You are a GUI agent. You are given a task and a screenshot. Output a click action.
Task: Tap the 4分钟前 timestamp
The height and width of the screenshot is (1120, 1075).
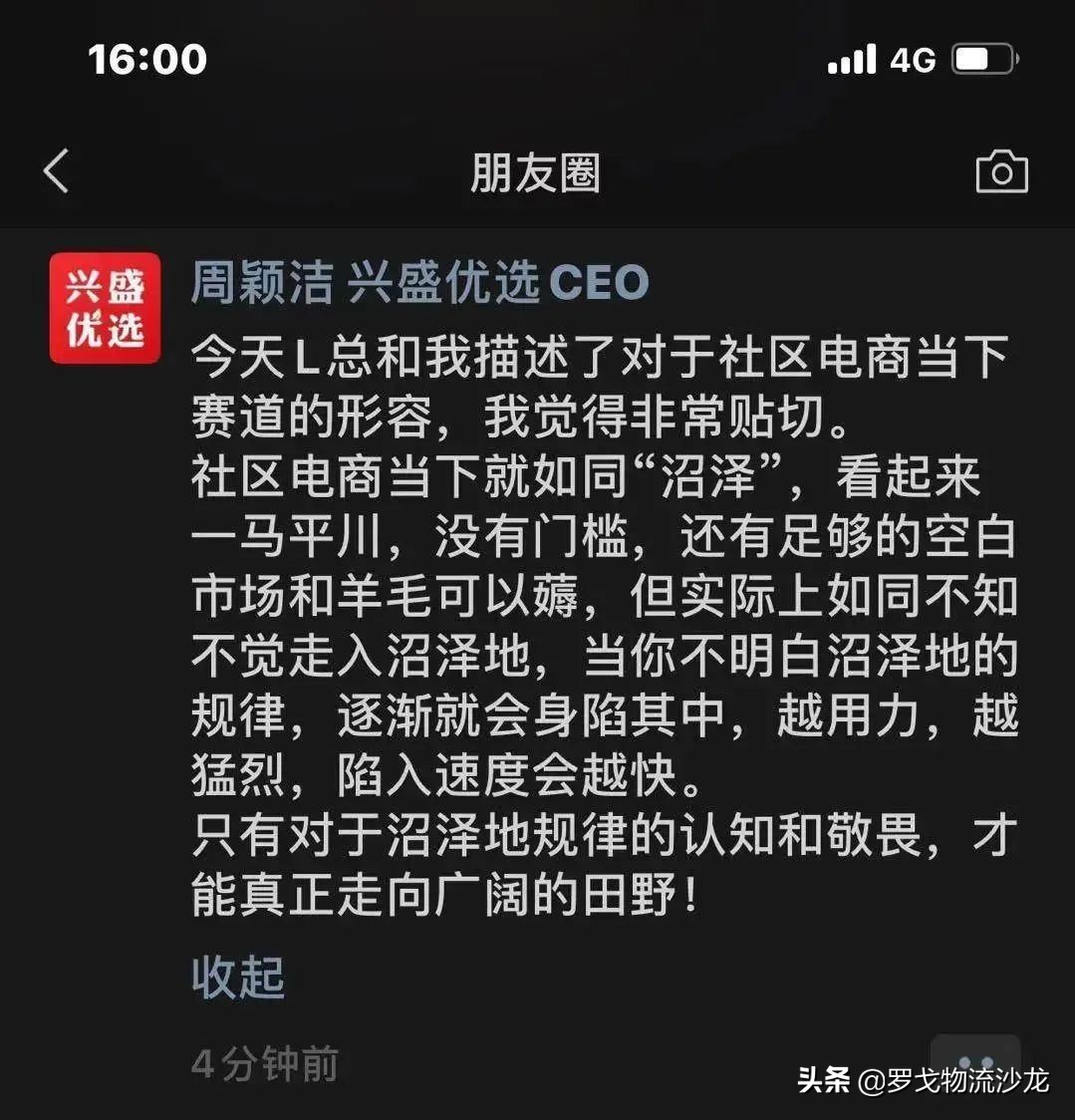(266, 1062)
